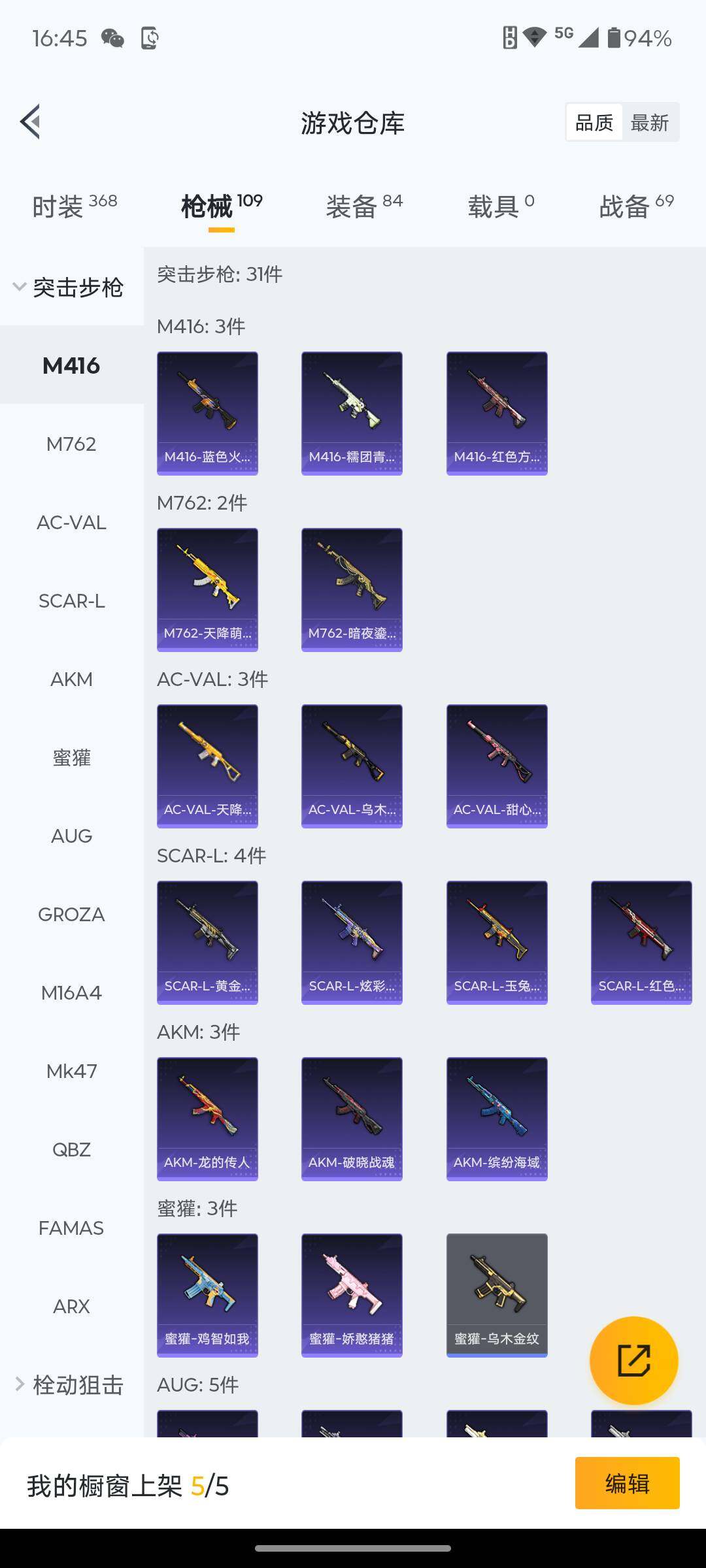Screen dimensions: 706x1568
Task: Select the 品质 sort option
Action: [x=594, y=122]
